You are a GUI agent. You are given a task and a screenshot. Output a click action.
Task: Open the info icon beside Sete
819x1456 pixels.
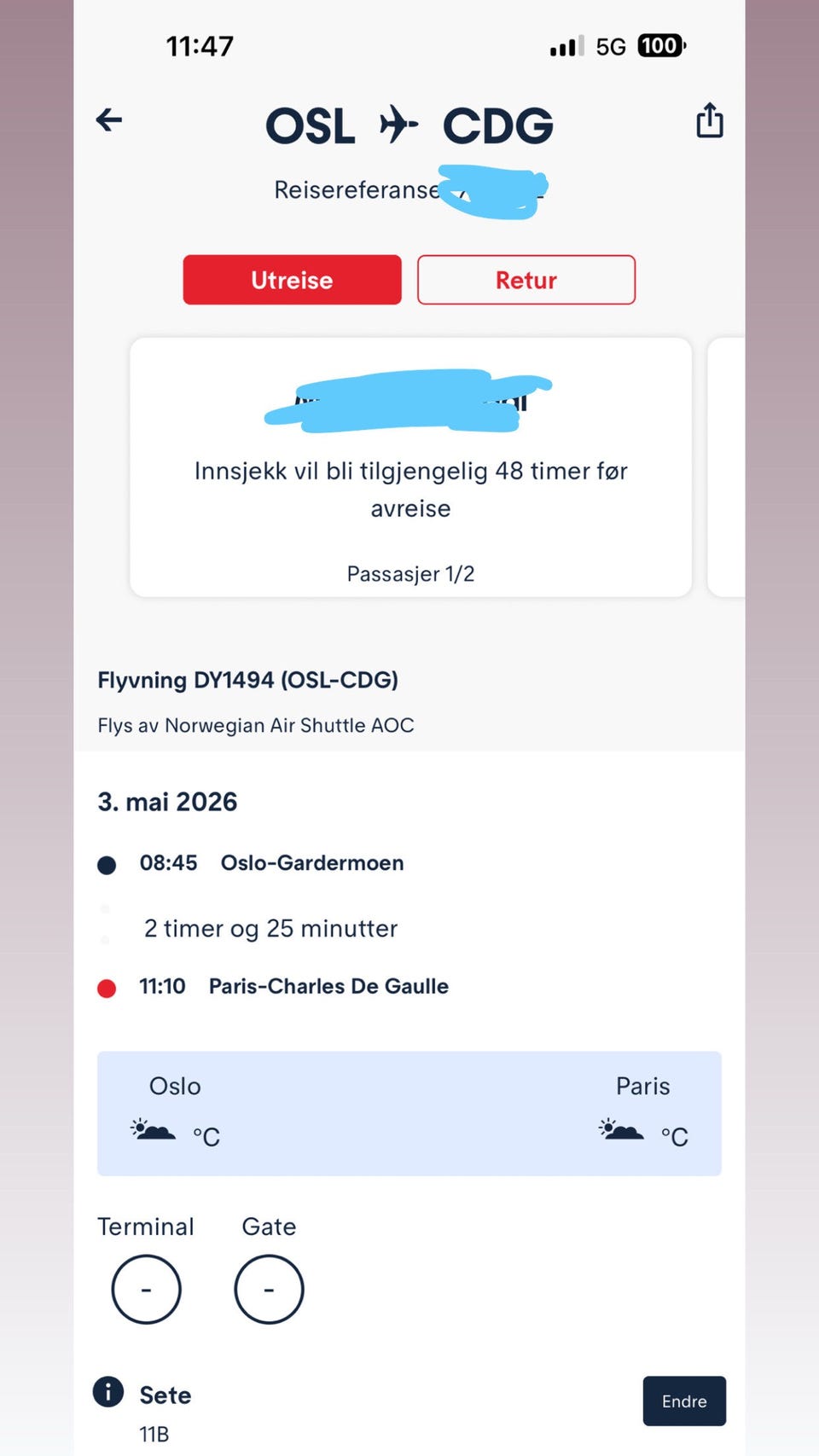(108, 1392)
